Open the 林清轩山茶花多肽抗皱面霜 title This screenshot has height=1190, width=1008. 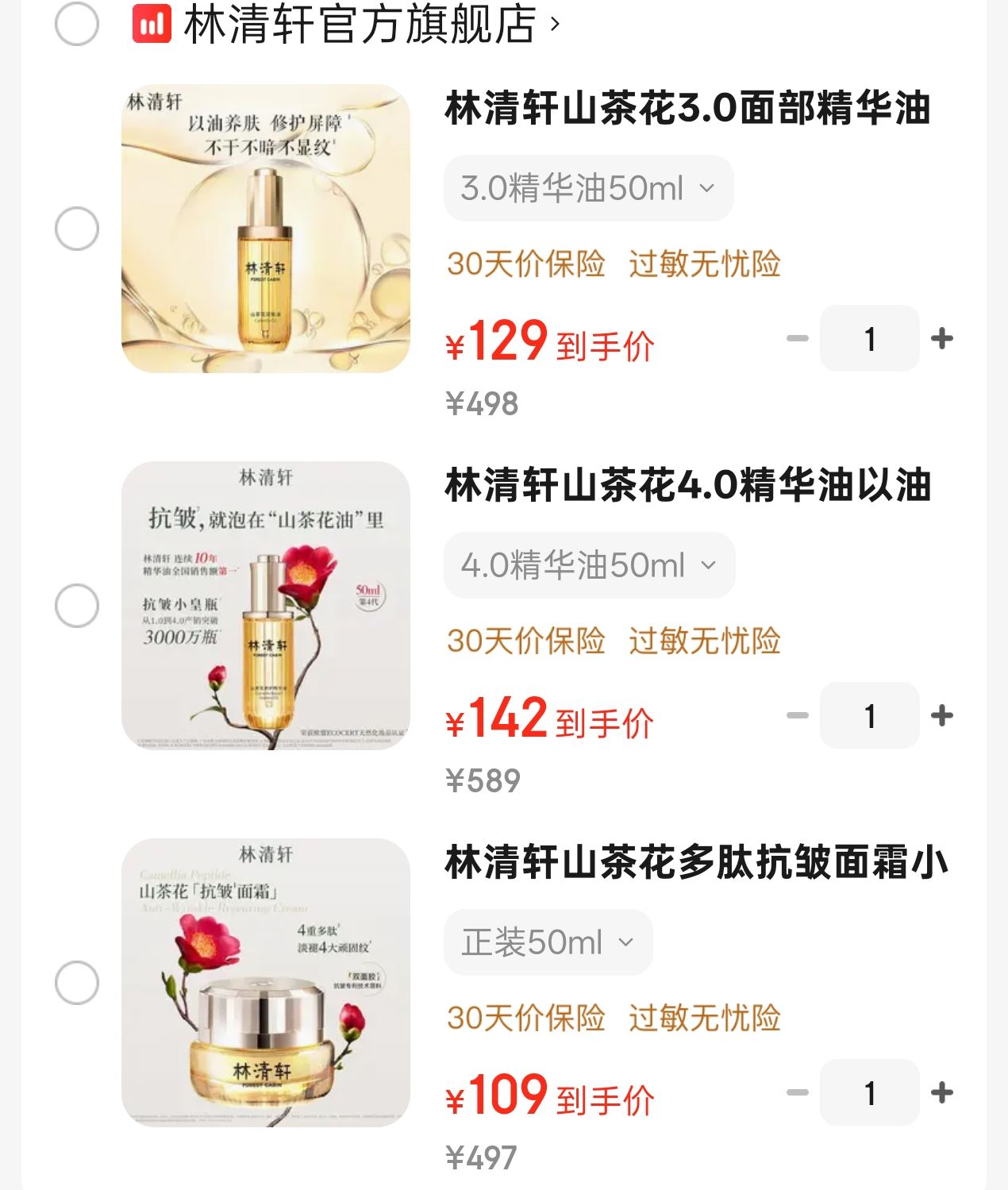click(696, 863)
